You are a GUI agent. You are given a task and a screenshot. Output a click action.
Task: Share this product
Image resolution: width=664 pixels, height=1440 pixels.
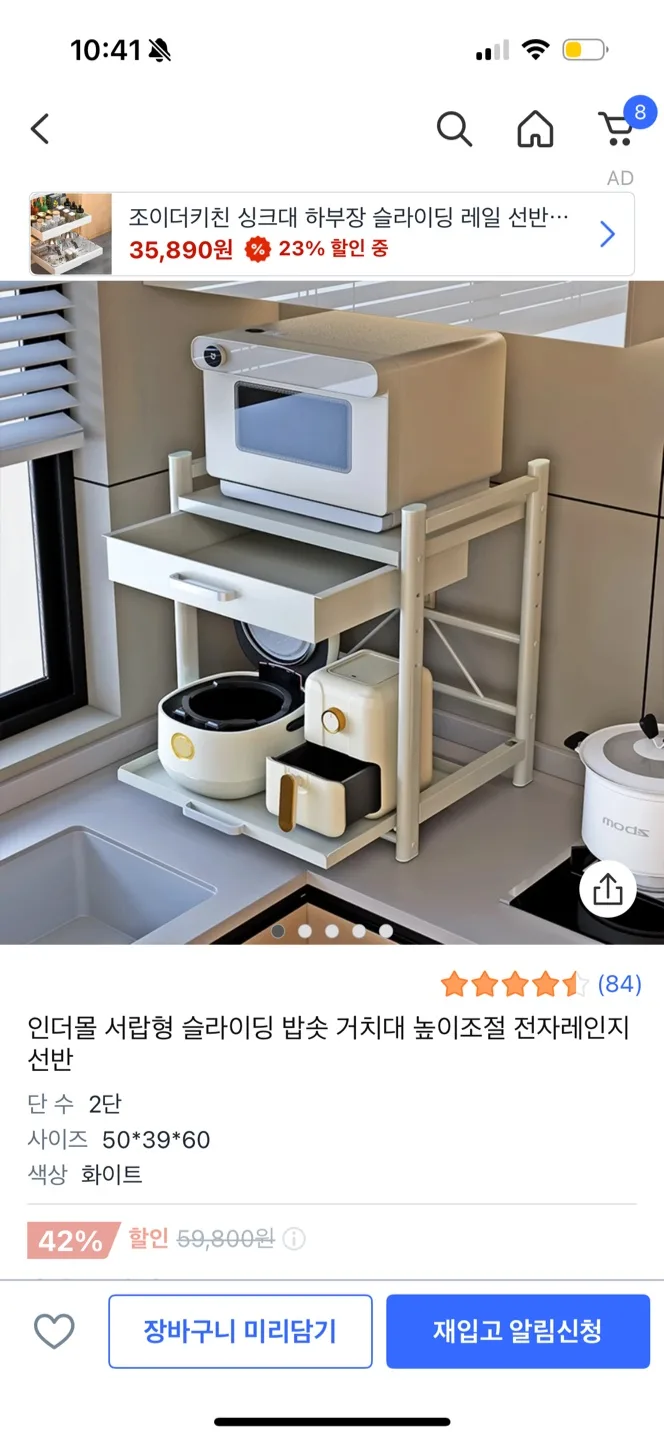point(608,889)
